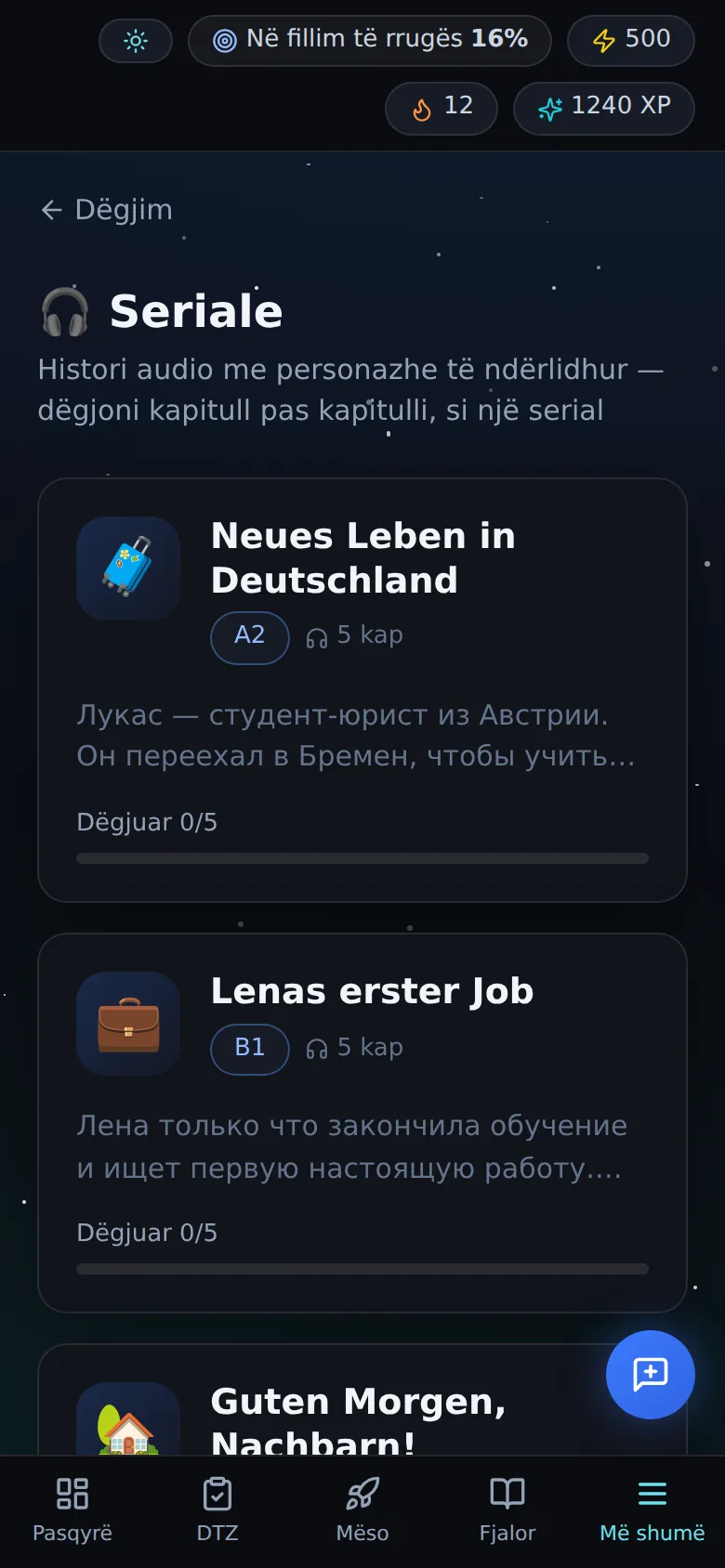View the 12-day streak flame chip
725x1568 pixels.
click(x=442, y=108)
